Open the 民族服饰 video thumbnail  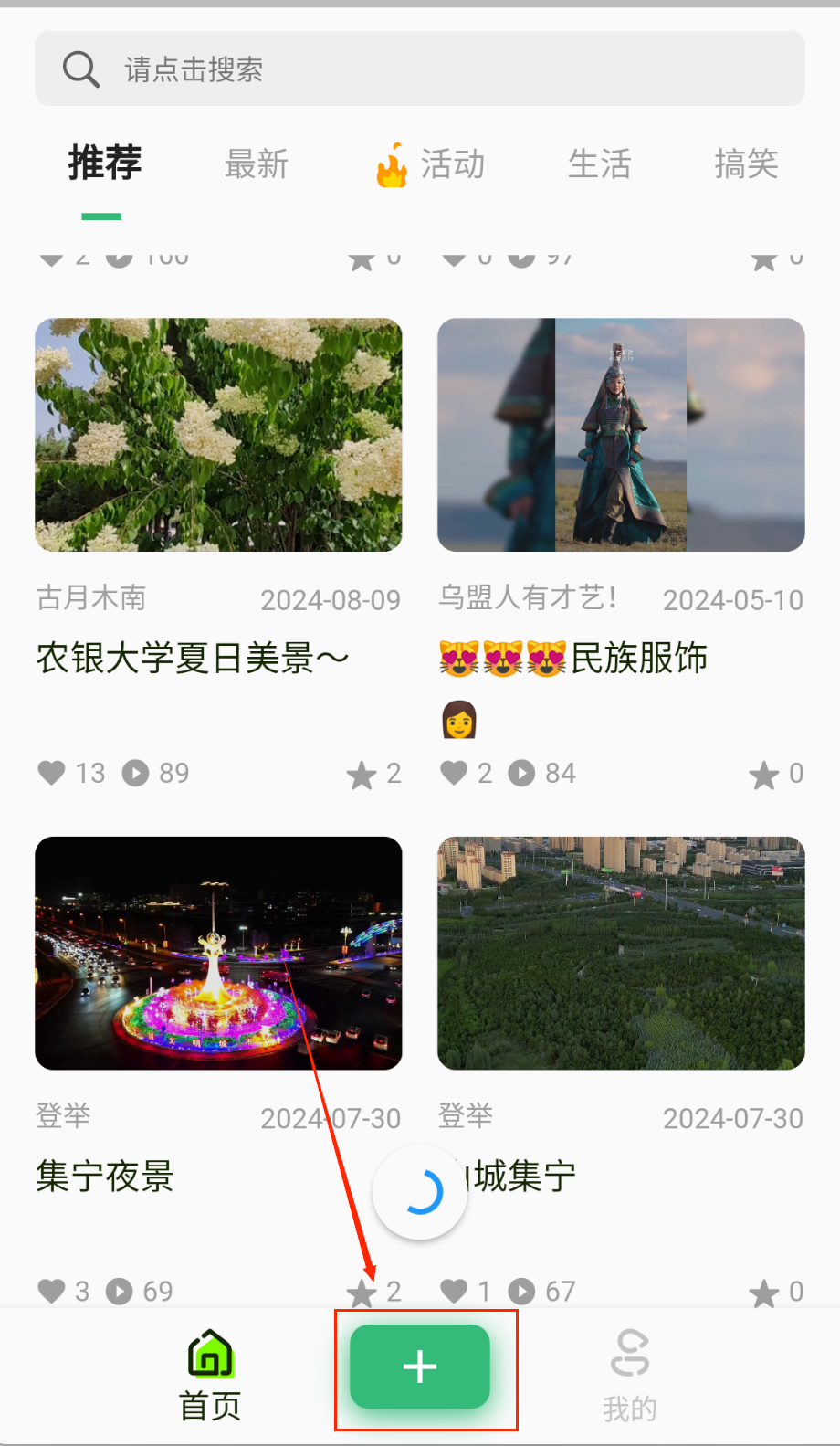(621, 435)
